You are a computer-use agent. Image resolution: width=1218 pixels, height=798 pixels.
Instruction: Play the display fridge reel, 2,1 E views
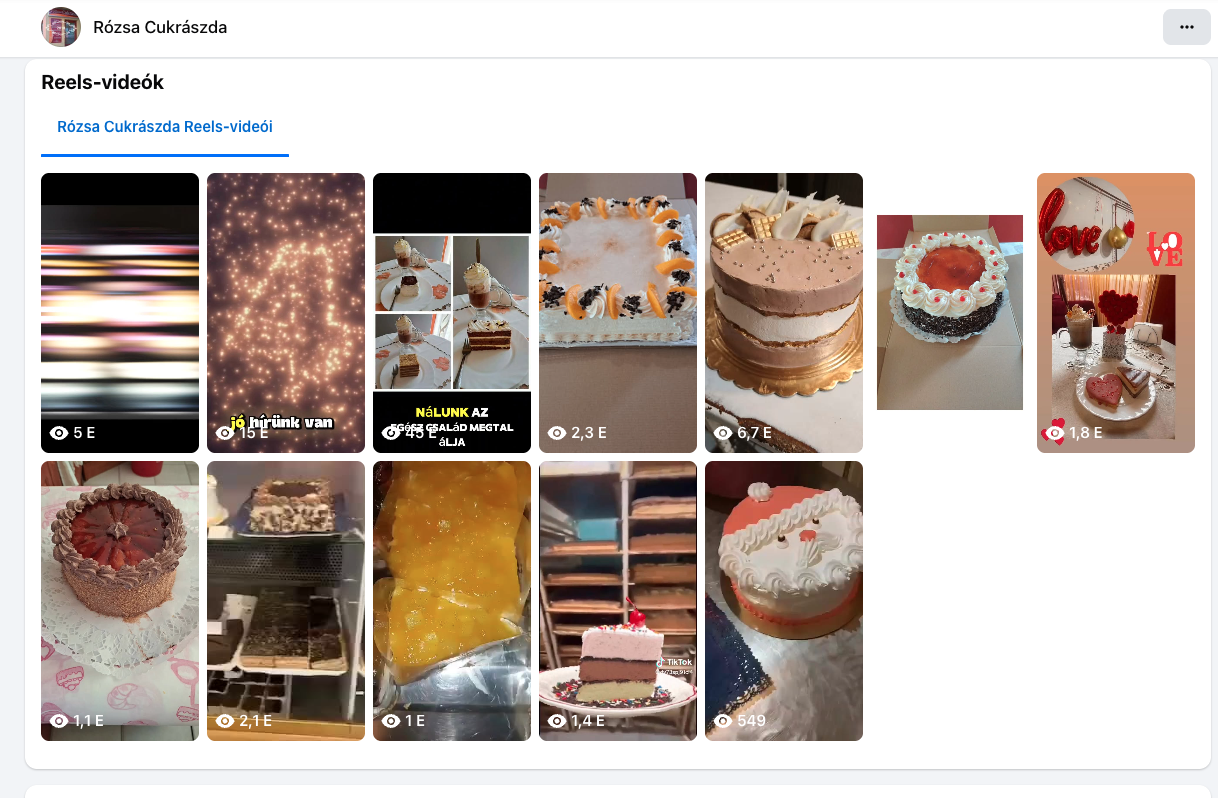(286, 601)
